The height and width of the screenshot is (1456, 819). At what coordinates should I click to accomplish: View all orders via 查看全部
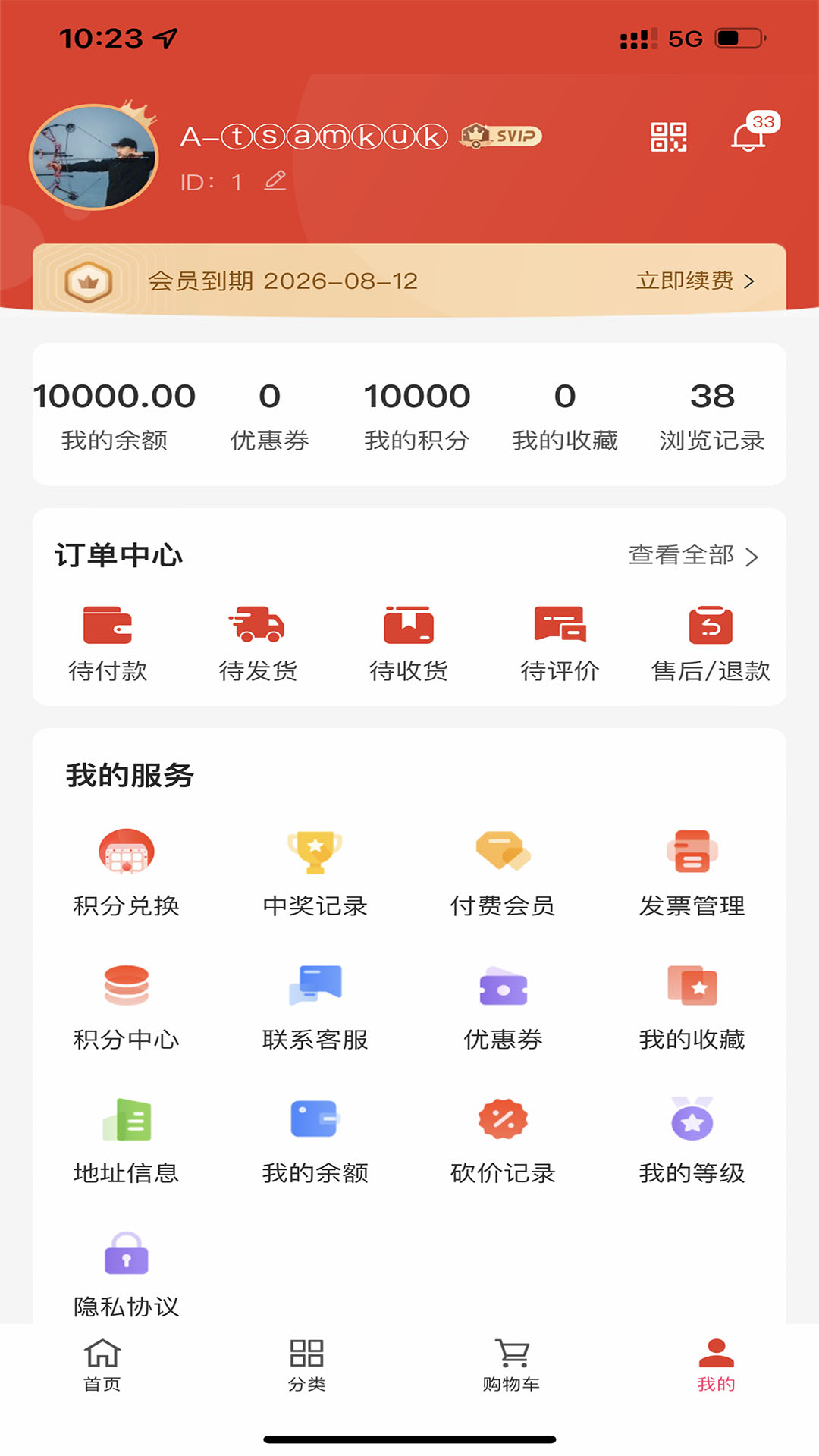(x=693, y=556)
